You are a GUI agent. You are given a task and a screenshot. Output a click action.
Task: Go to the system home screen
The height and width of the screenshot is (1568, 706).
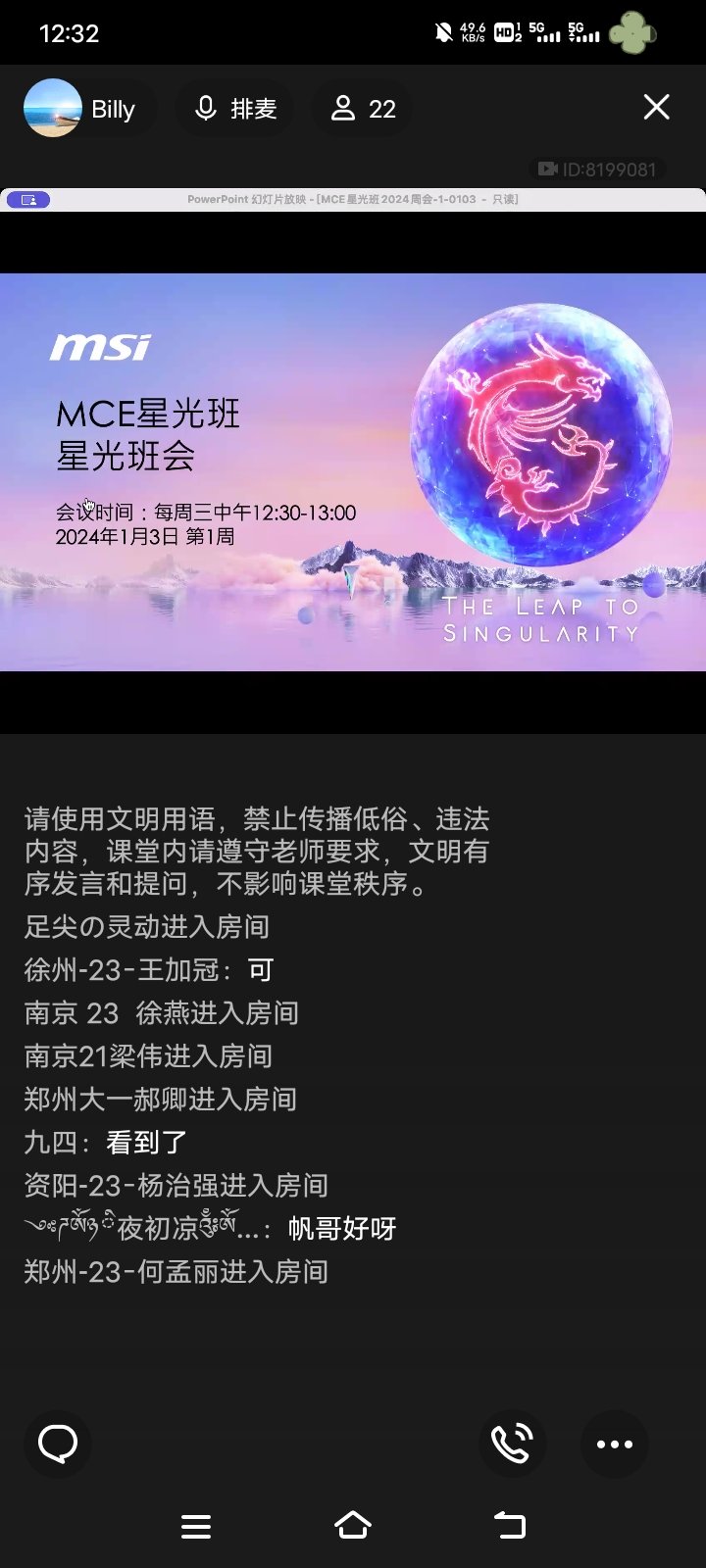(x=353, y=1525)
